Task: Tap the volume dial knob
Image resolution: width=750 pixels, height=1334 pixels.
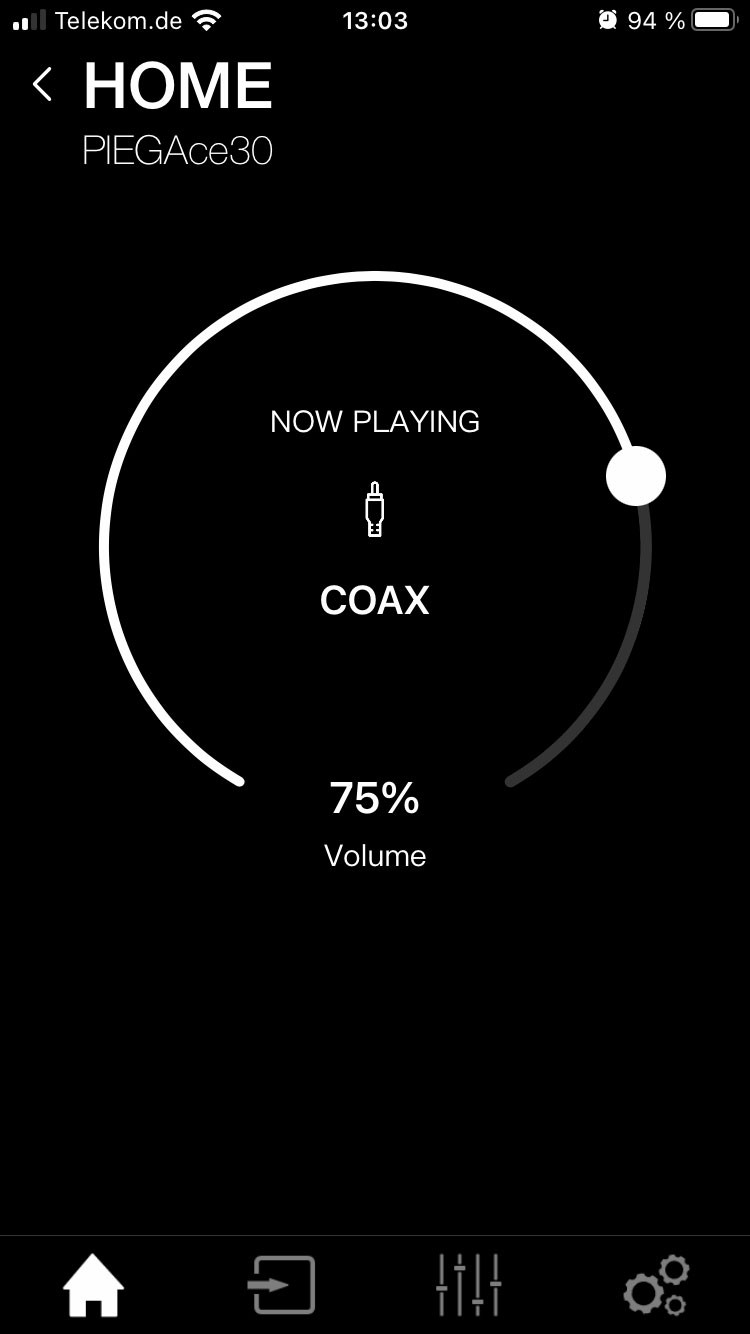Action: coord(636,476)
